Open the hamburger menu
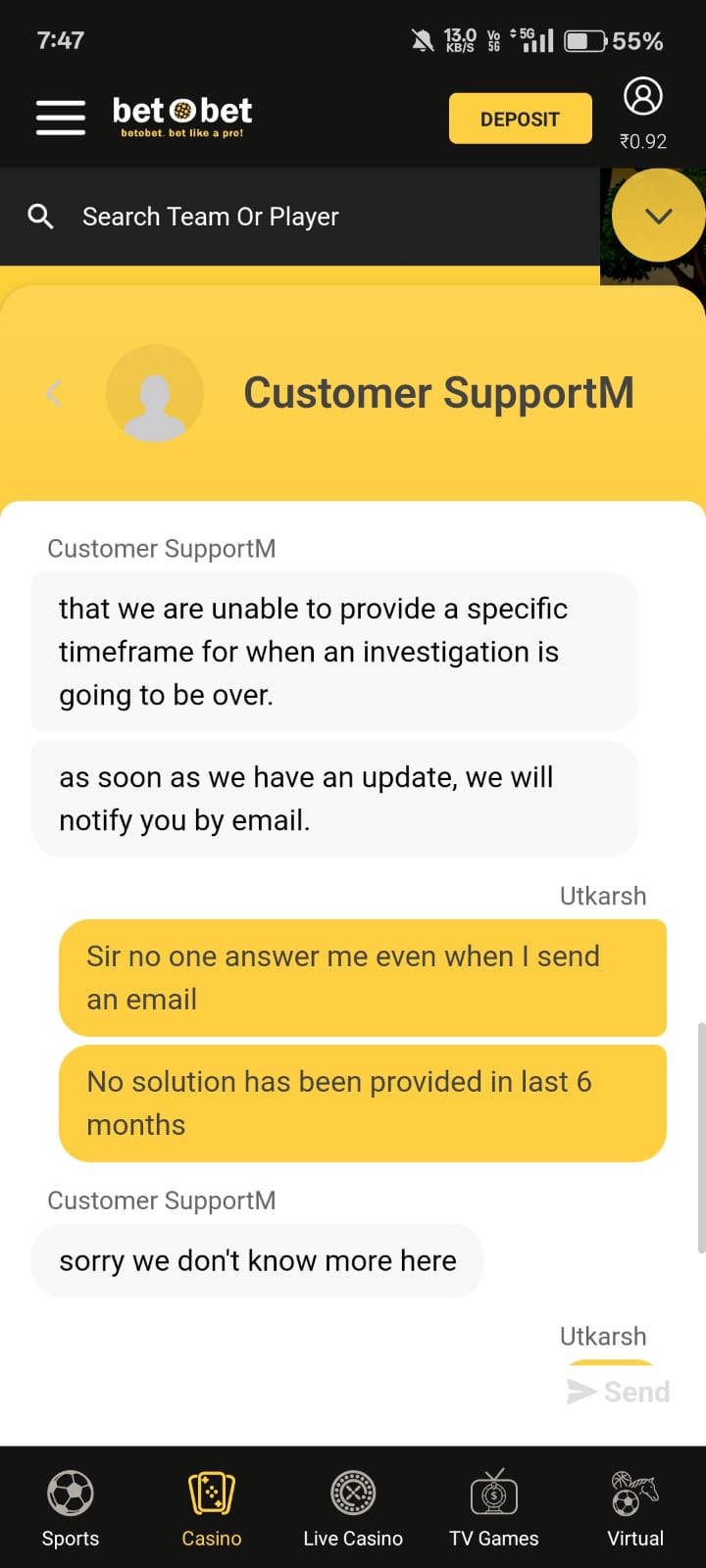706x1568 pixels. (x=61, y=118)
